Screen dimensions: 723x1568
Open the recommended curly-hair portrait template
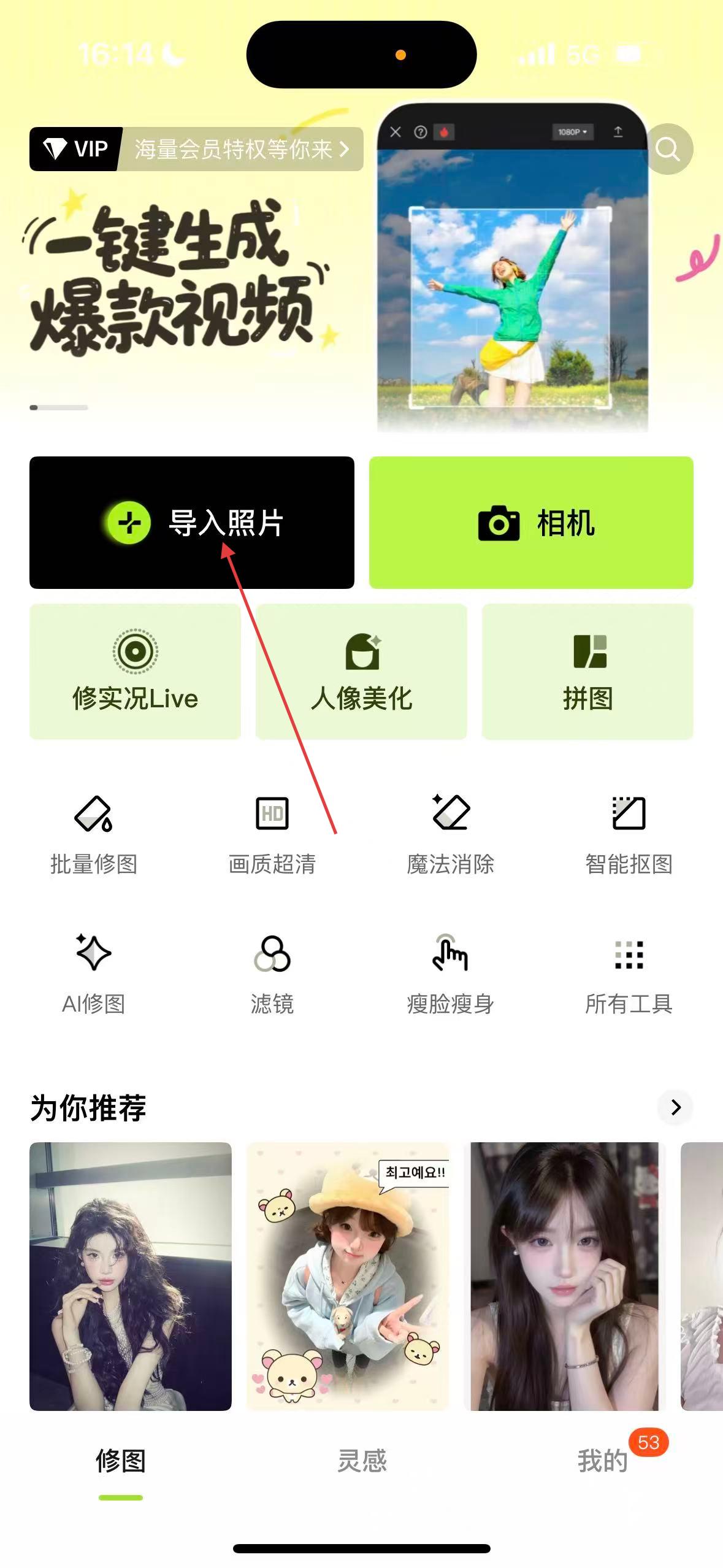pyautogui.click(x=131, y=1276)
